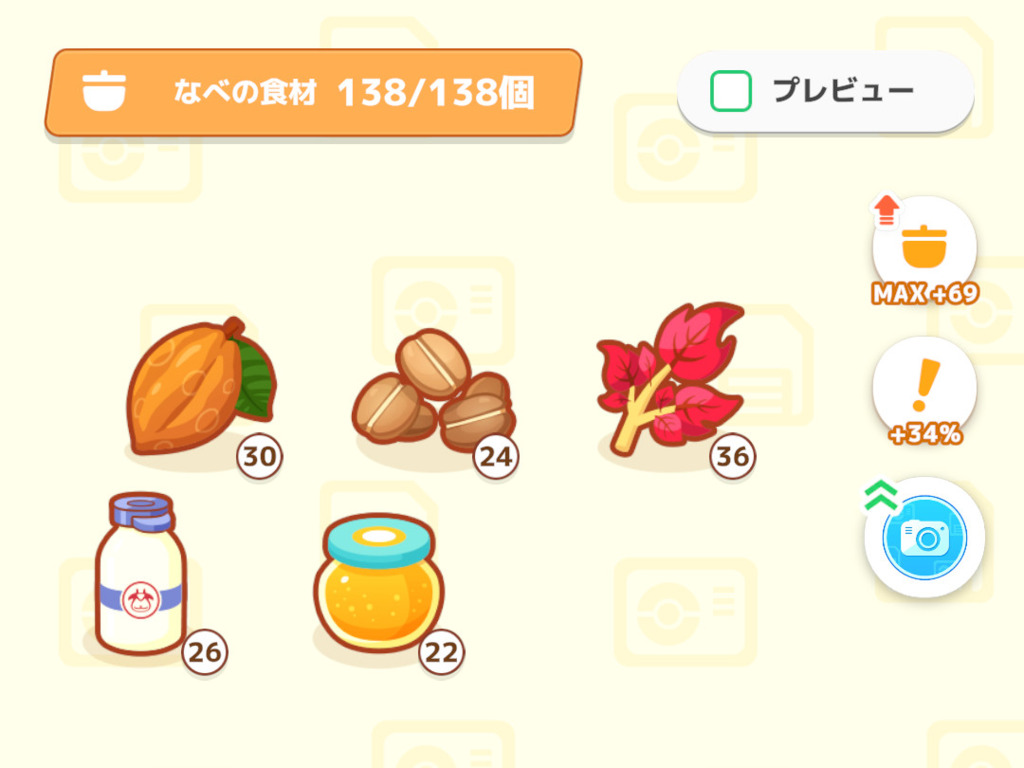This screenshot has width=1024, height=768.
Task: Open the pot MAX +69 bonus button
Action: pyautogui.click(x=924, y=248)
